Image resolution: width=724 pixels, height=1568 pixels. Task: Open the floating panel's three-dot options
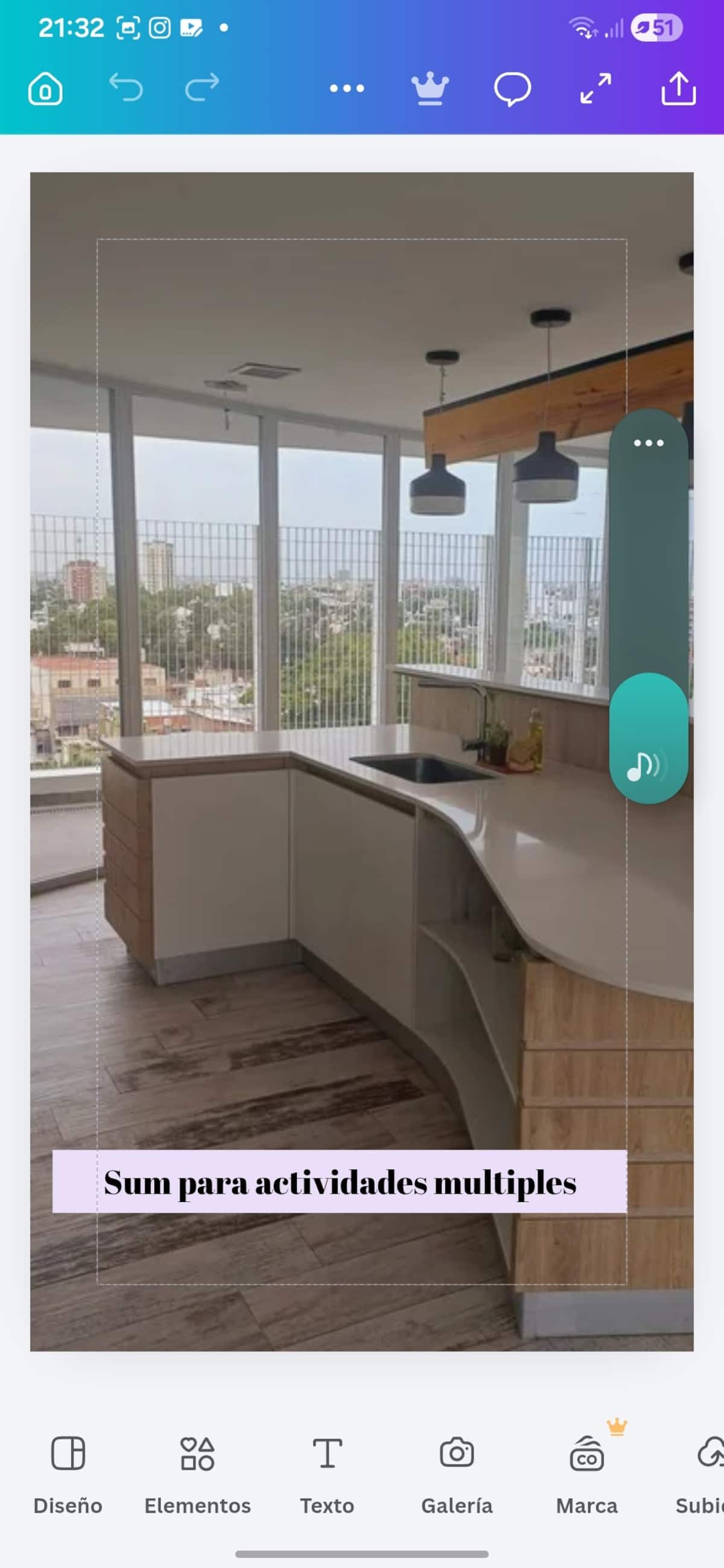pos(649,443)
